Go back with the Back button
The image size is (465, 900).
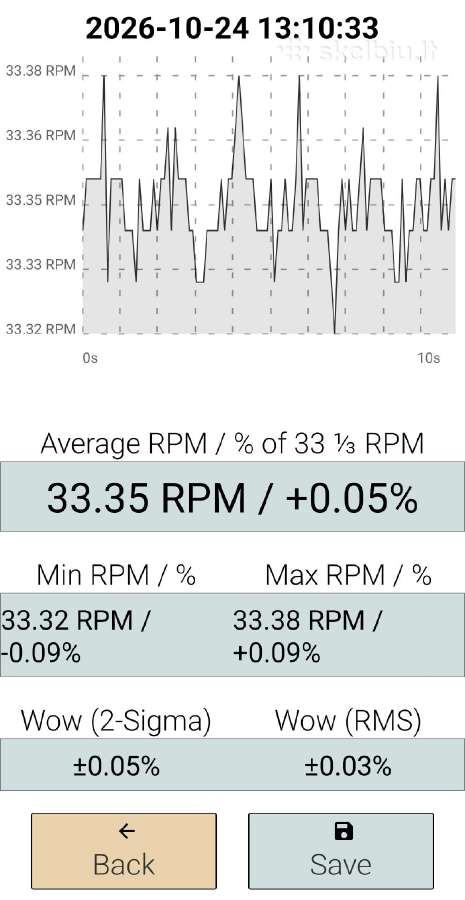(123, 850)
